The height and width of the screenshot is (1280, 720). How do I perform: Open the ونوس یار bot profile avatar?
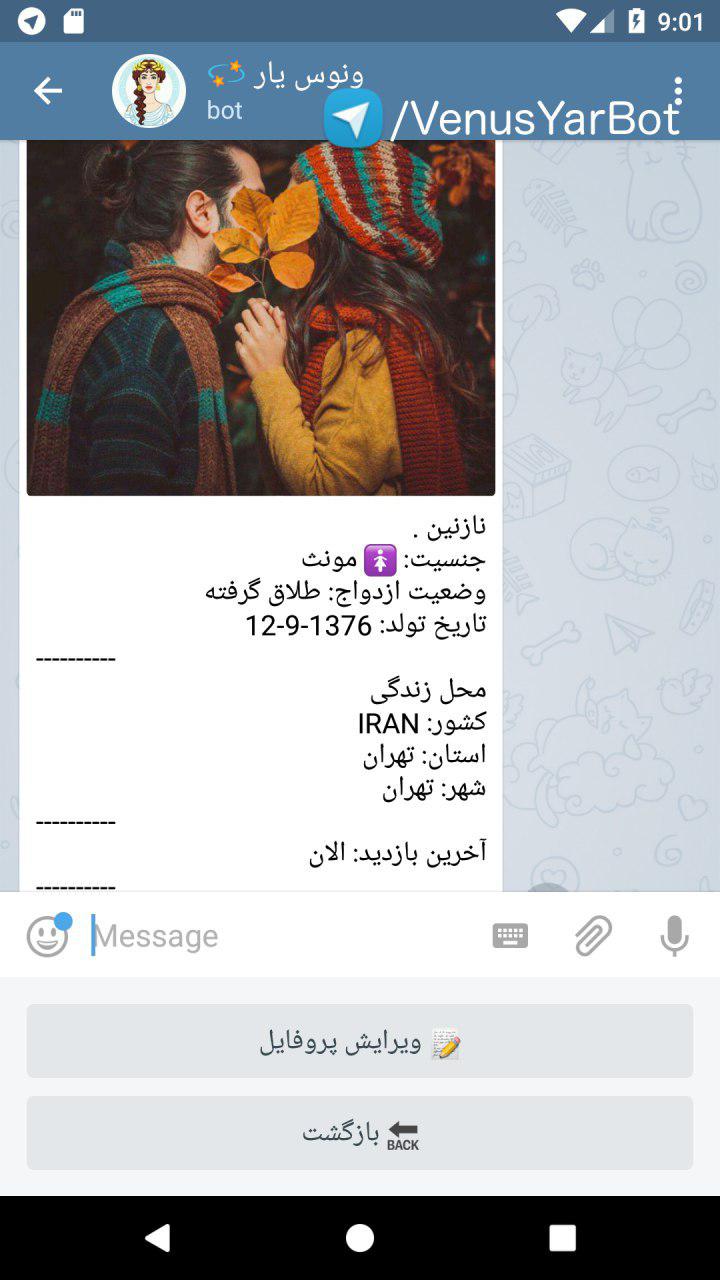(x=149, y=91)
